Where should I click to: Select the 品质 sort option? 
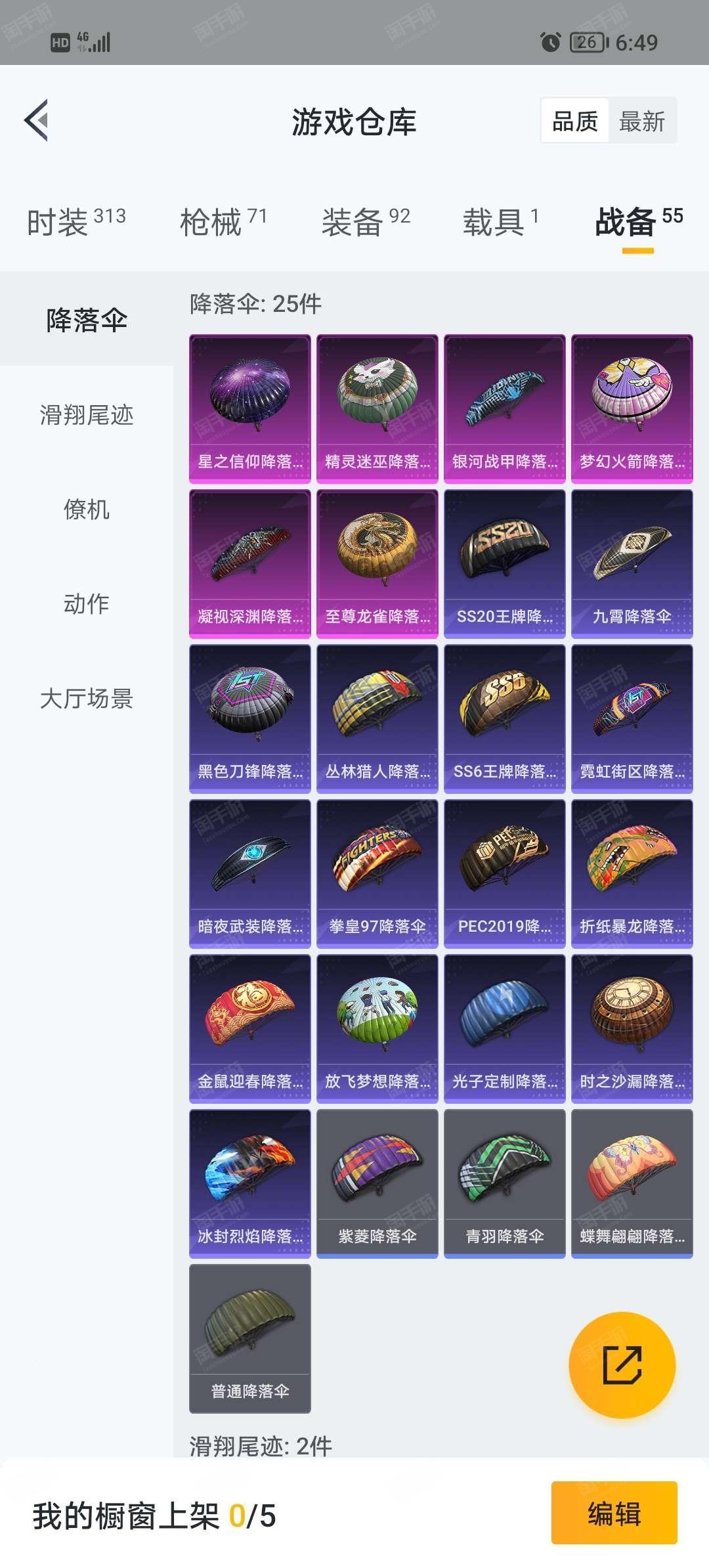pyautogui.click(x=575, y=121)
